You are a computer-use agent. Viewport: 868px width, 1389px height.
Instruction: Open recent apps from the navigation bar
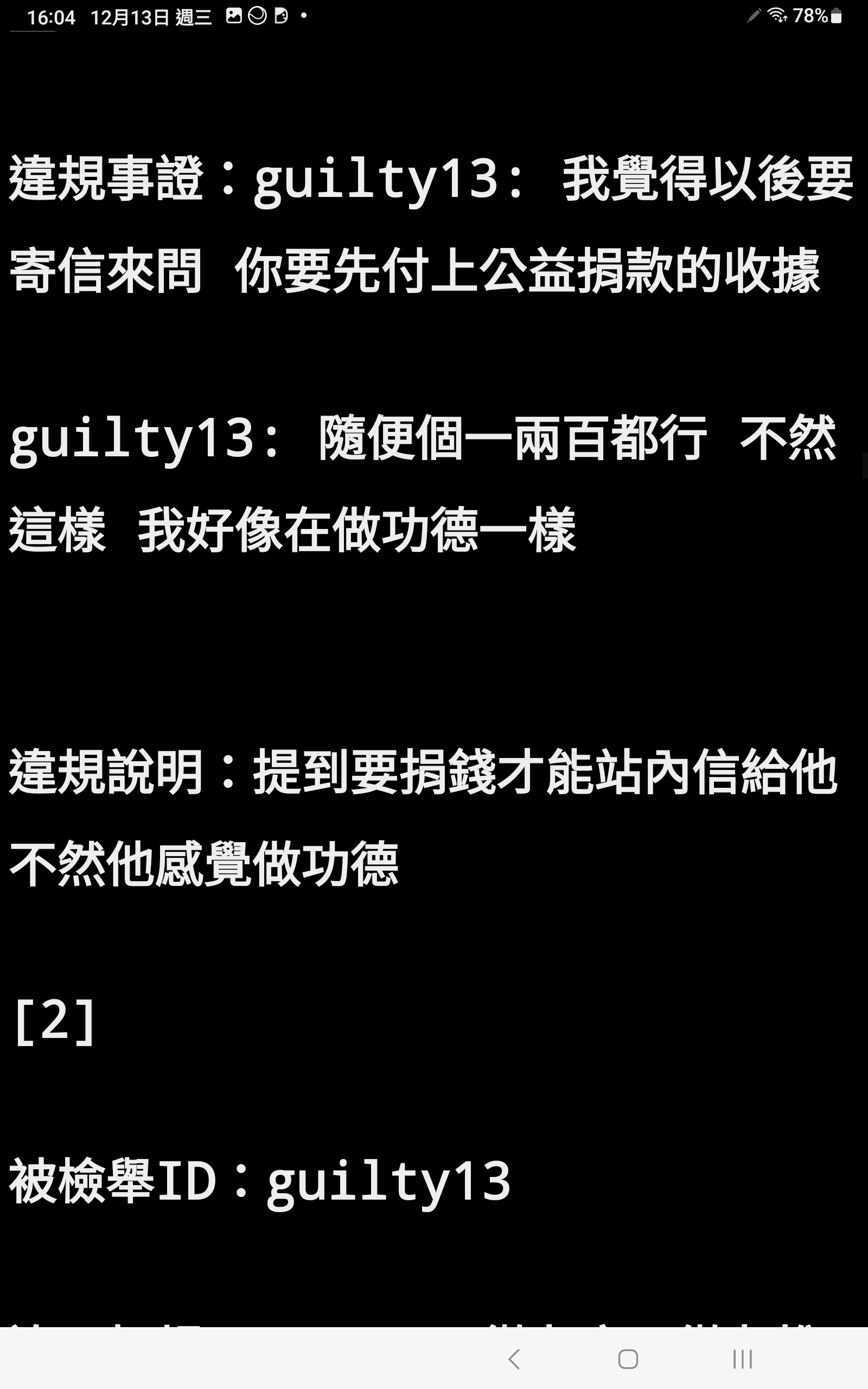click(x=742, y=1359)
